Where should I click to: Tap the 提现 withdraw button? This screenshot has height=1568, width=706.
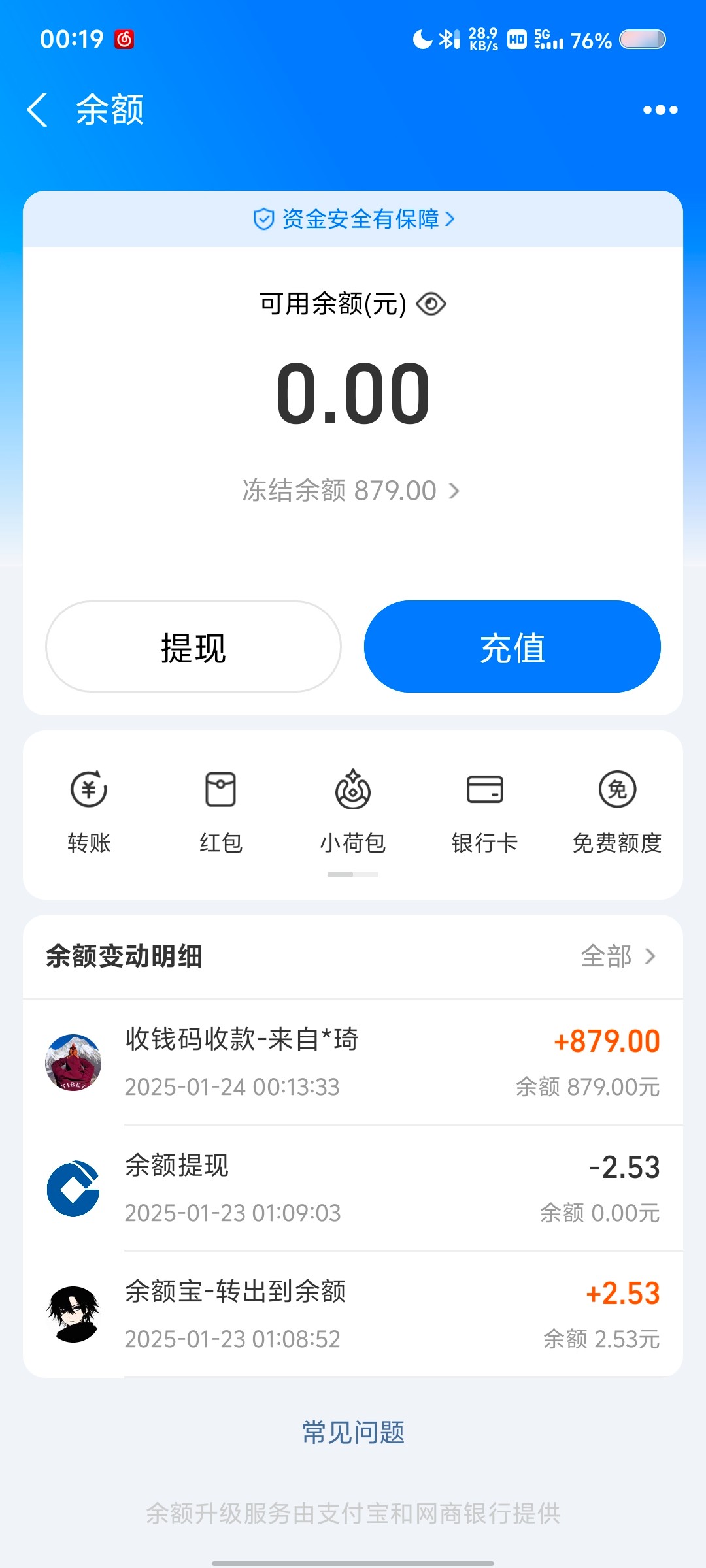pyautogui.click(x=193, y=647)
